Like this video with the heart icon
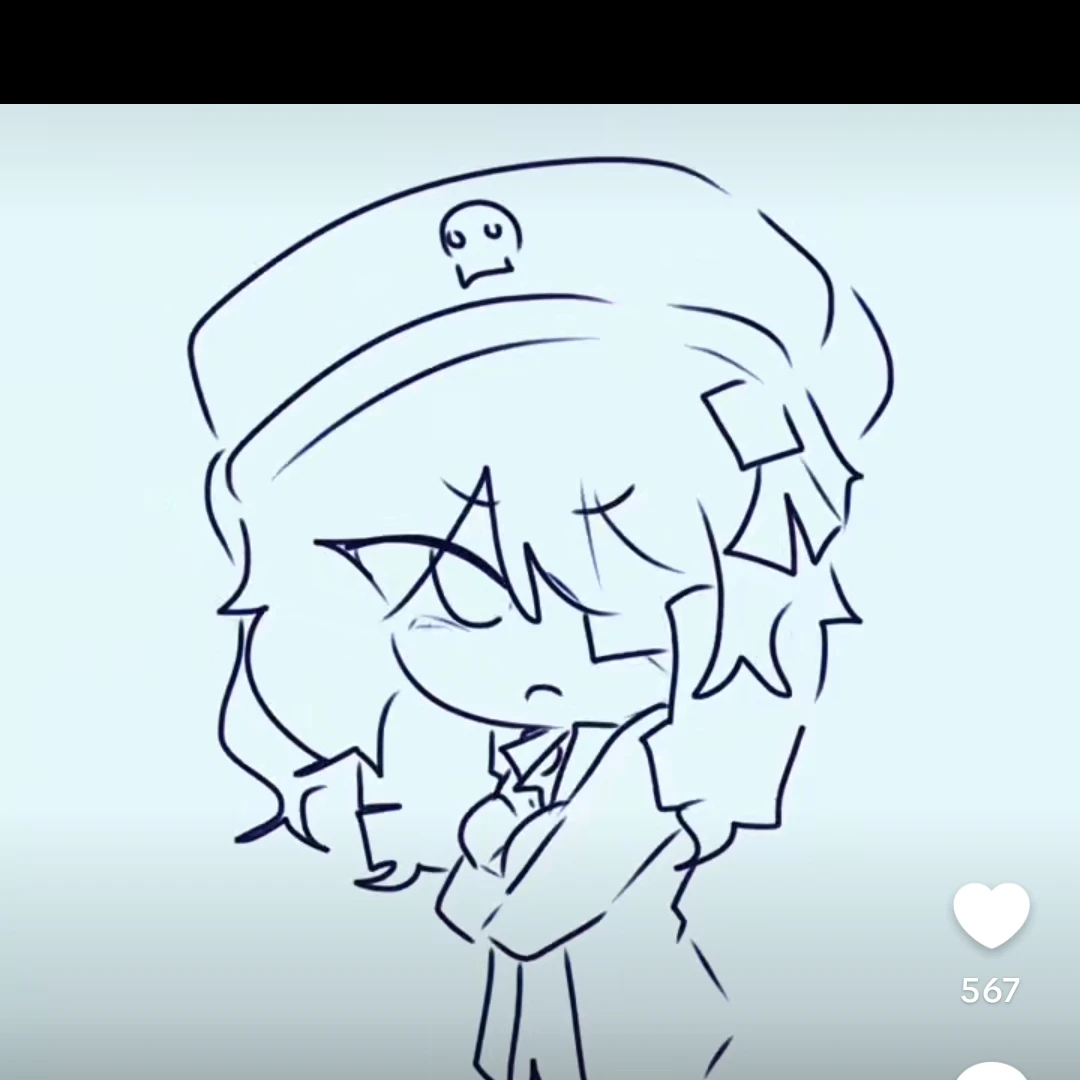The height and width of the screenshot is (1080, 1080). pos(990,916)
